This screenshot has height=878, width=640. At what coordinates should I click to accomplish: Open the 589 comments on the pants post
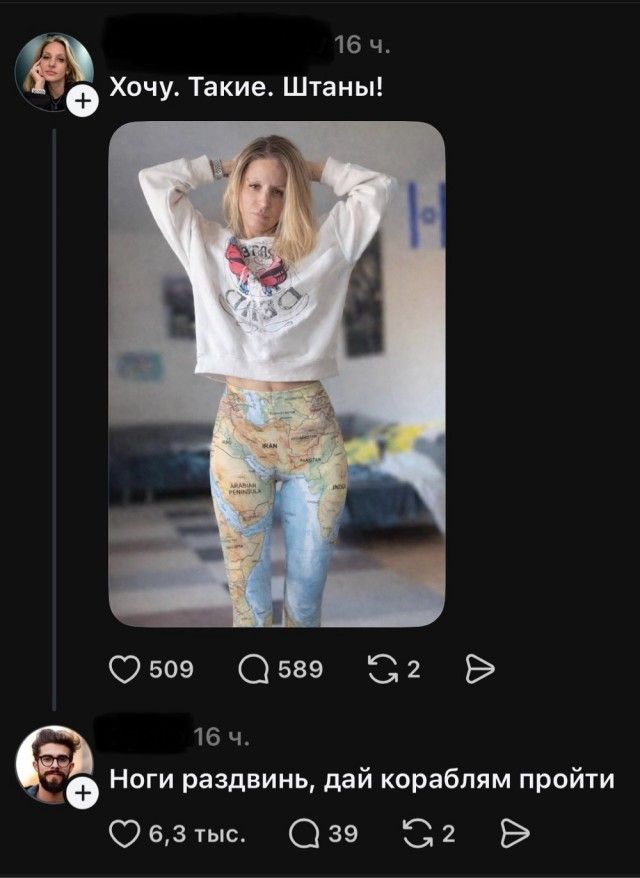tap(254, 669)
